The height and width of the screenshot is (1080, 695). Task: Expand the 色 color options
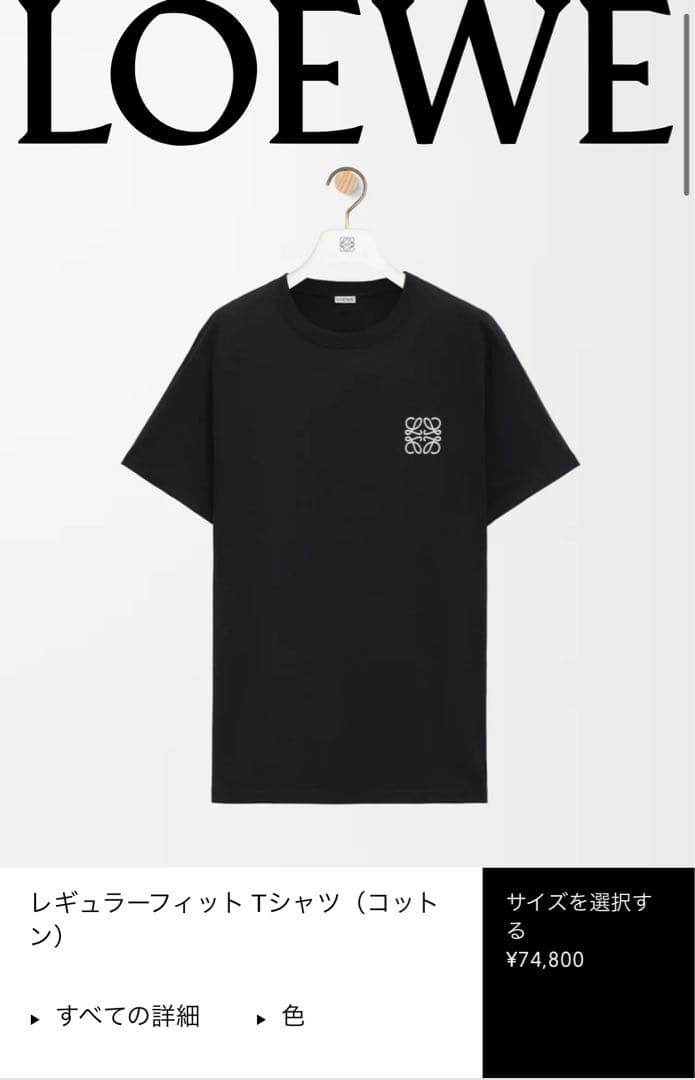point(282,1017)
